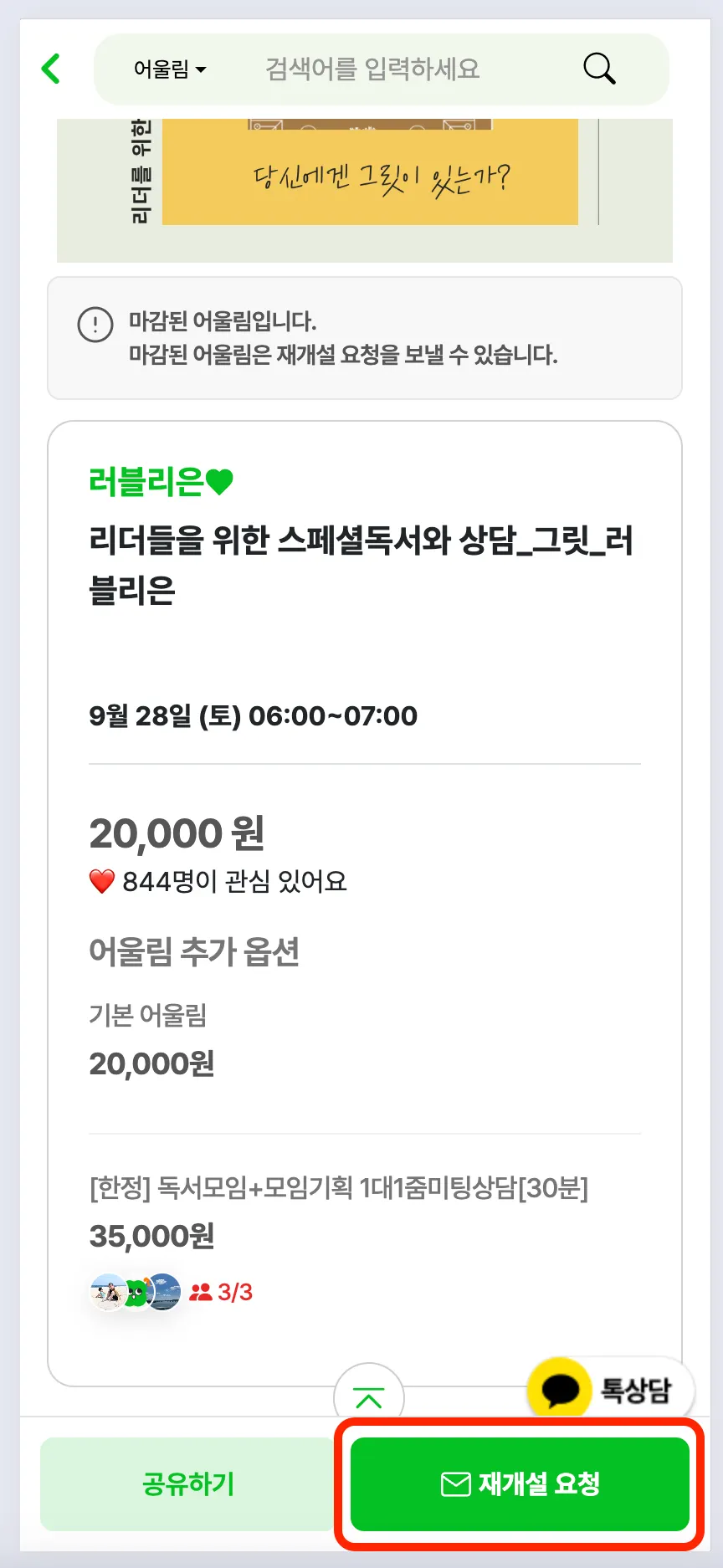Focus the 검색어를 입력하세요 search field
The image size is (723, 1568).
point(372,69)
